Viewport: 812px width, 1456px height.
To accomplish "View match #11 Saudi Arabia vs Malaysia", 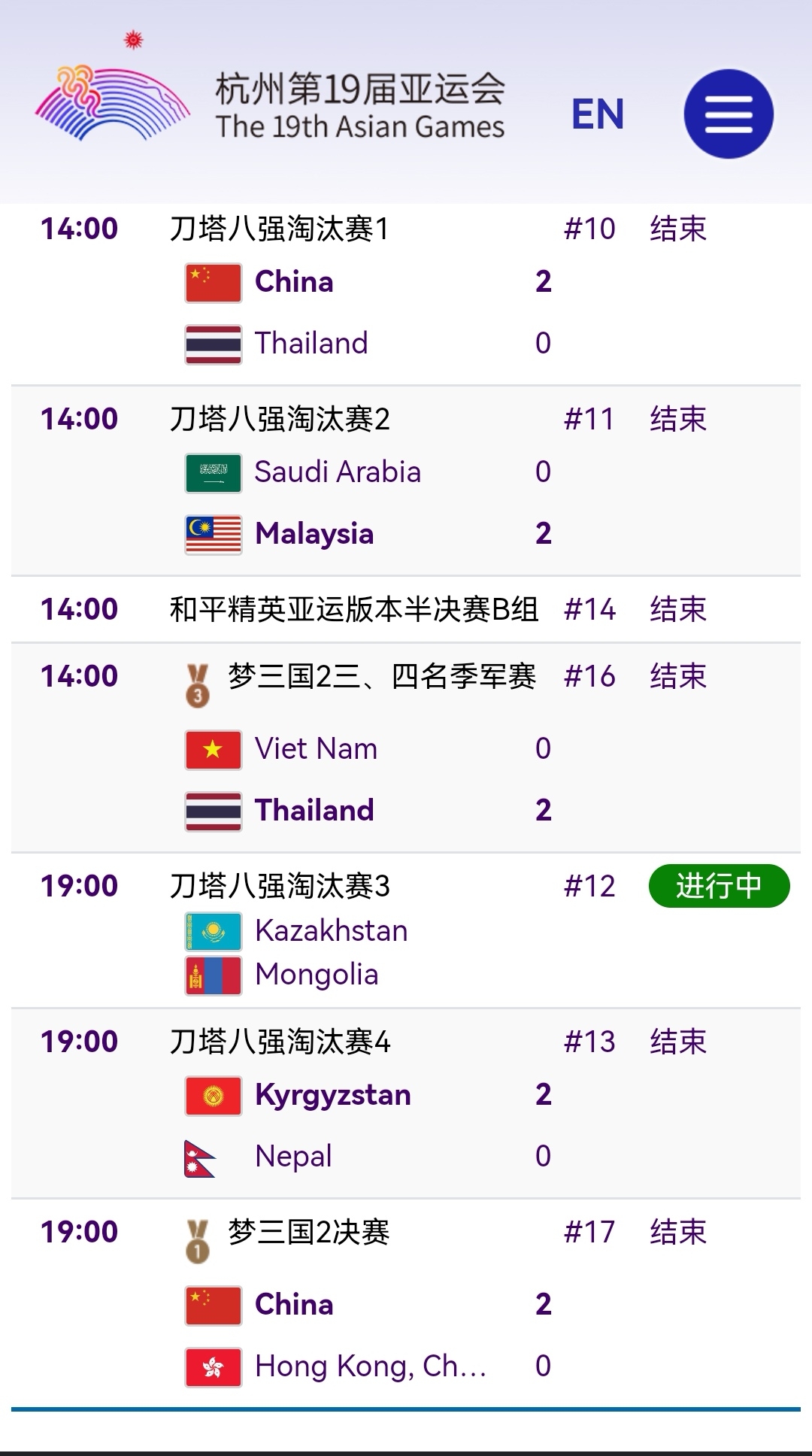I will tap(406, 481).
